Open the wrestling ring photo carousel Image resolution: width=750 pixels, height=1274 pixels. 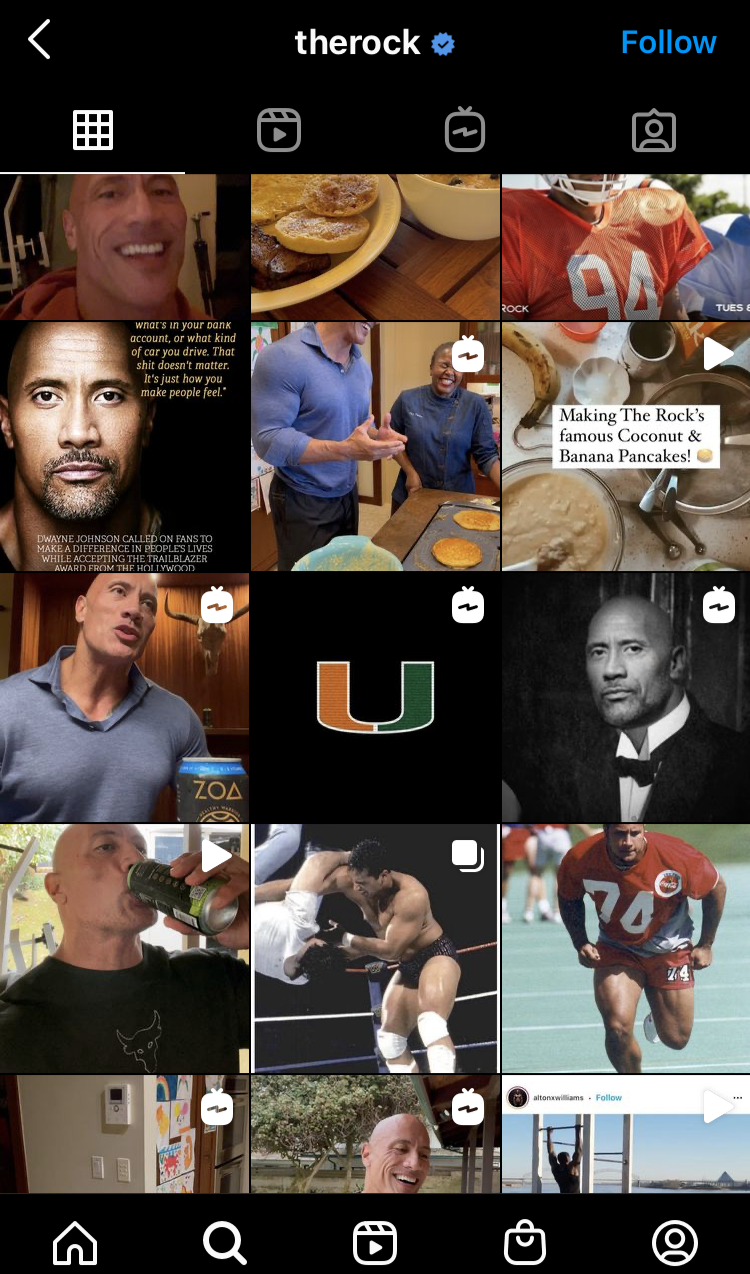point(375,948)
